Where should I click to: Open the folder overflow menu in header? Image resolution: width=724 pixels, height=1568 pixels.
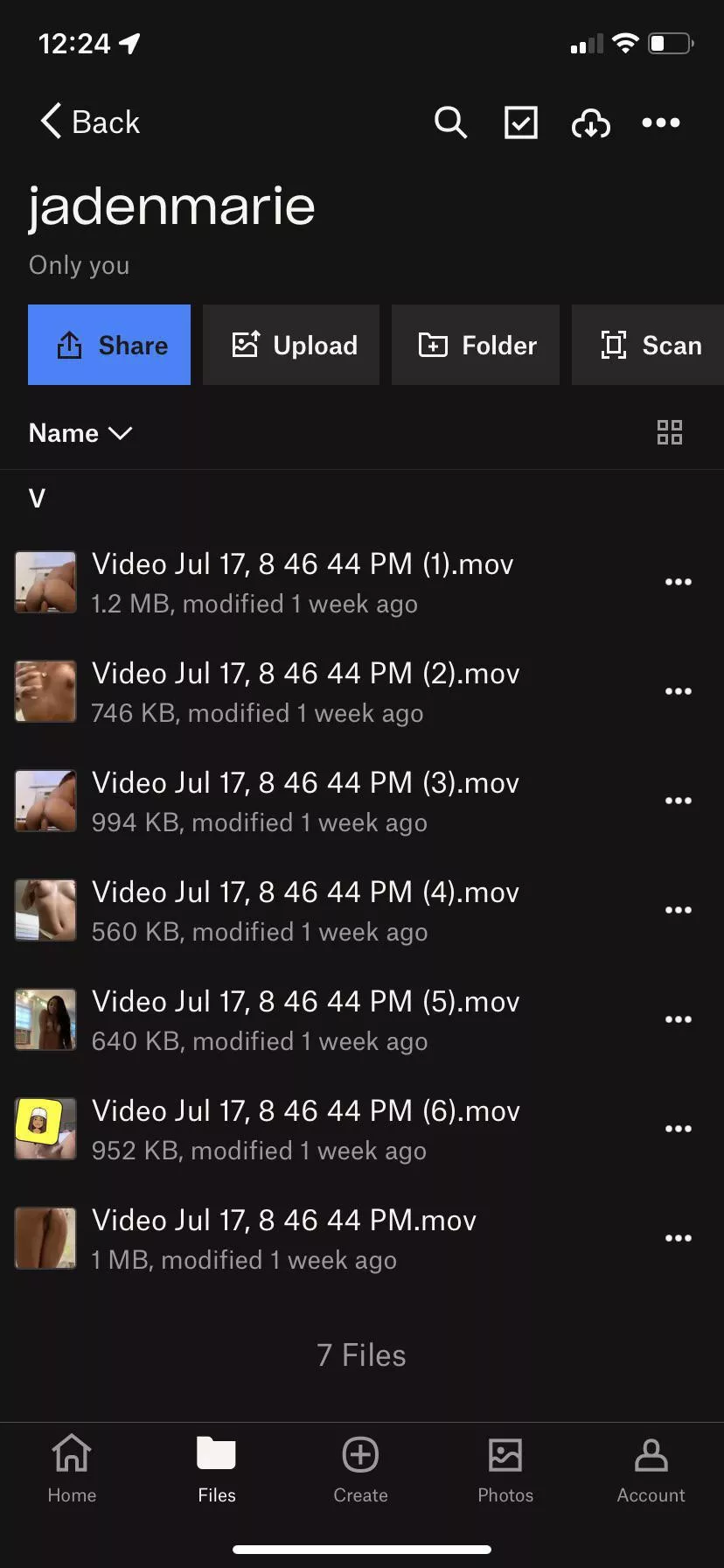click(660, 122)
